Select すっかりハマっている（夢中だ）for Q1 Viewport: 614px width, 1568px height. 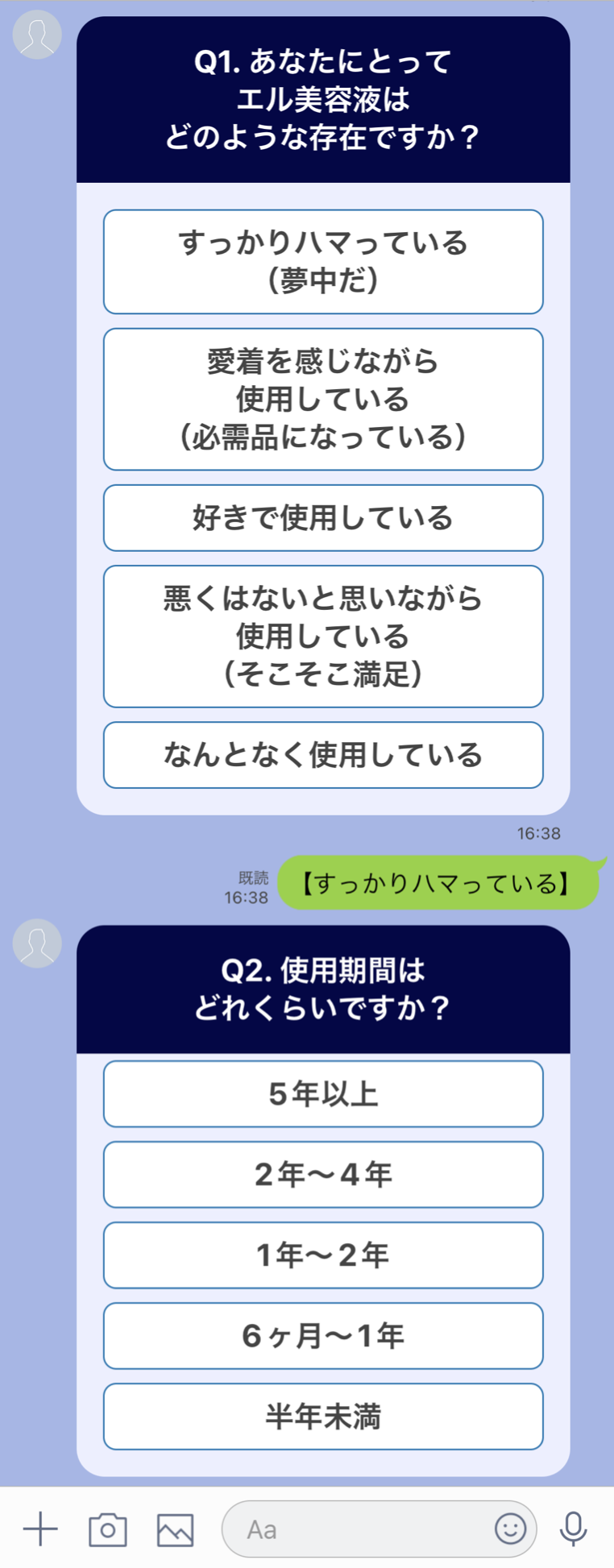tap(322, 261)
